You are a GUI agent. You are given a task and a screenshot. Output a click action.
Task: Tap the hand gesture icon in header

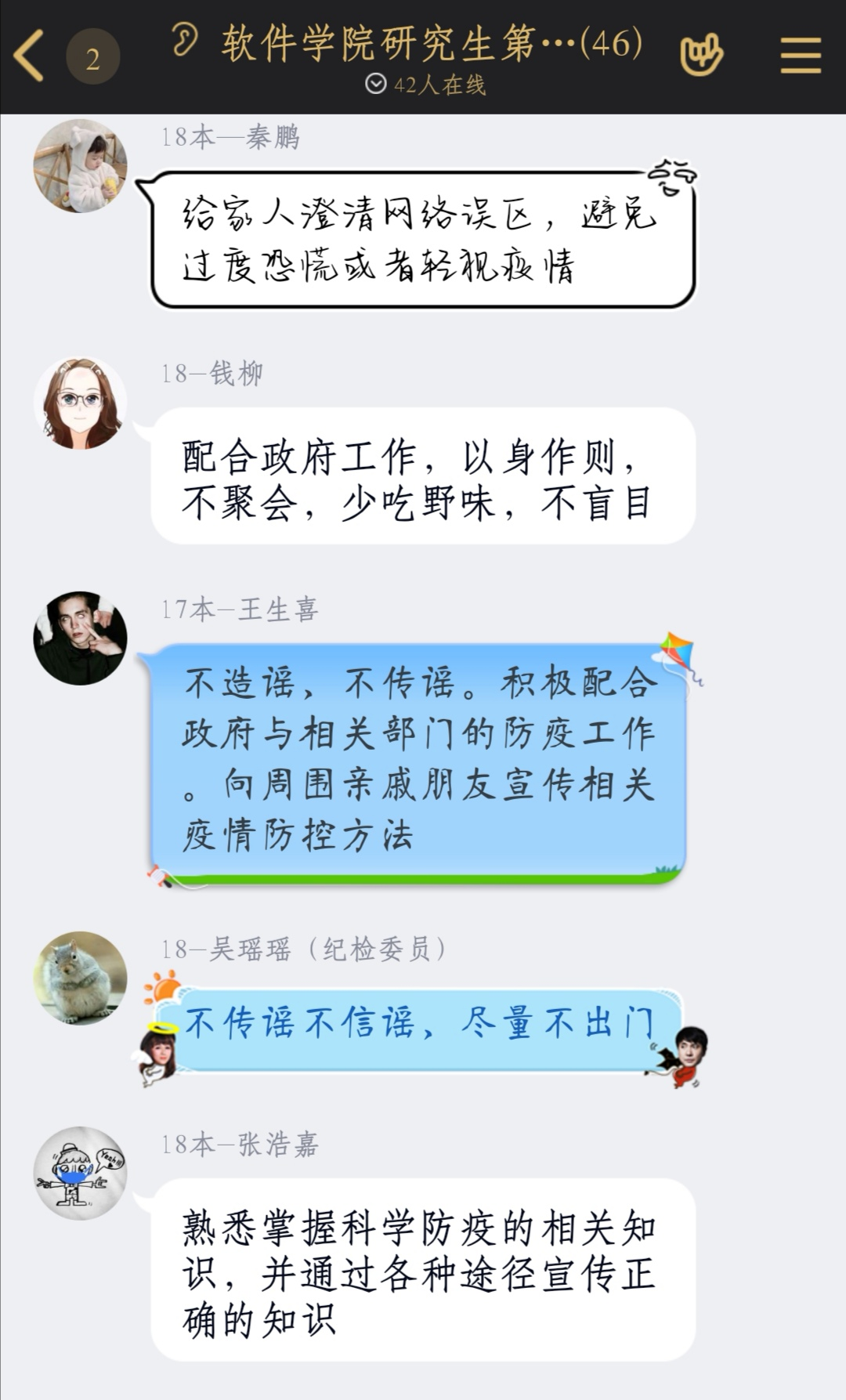pos(701,55)
